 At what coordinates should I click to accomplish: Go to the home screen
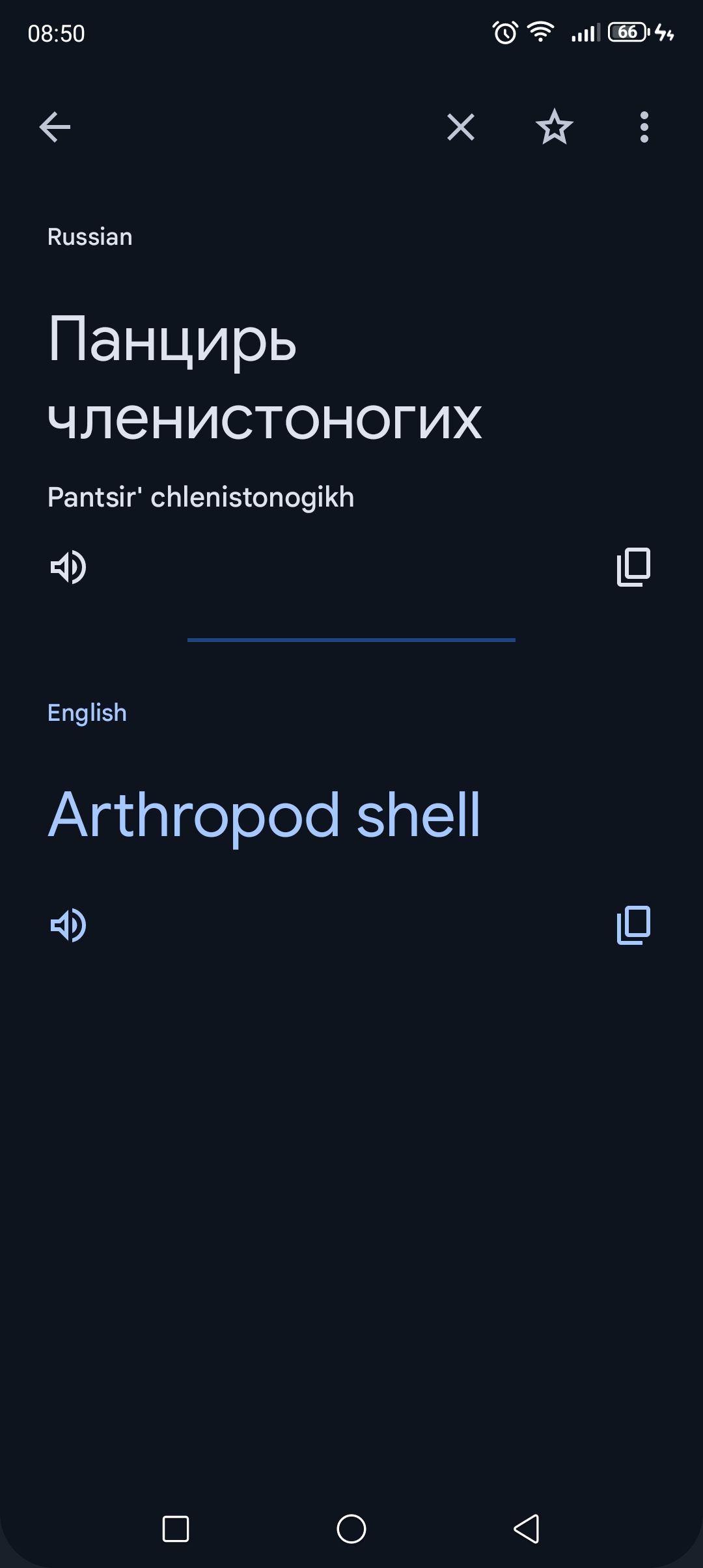coord(351,1529)
